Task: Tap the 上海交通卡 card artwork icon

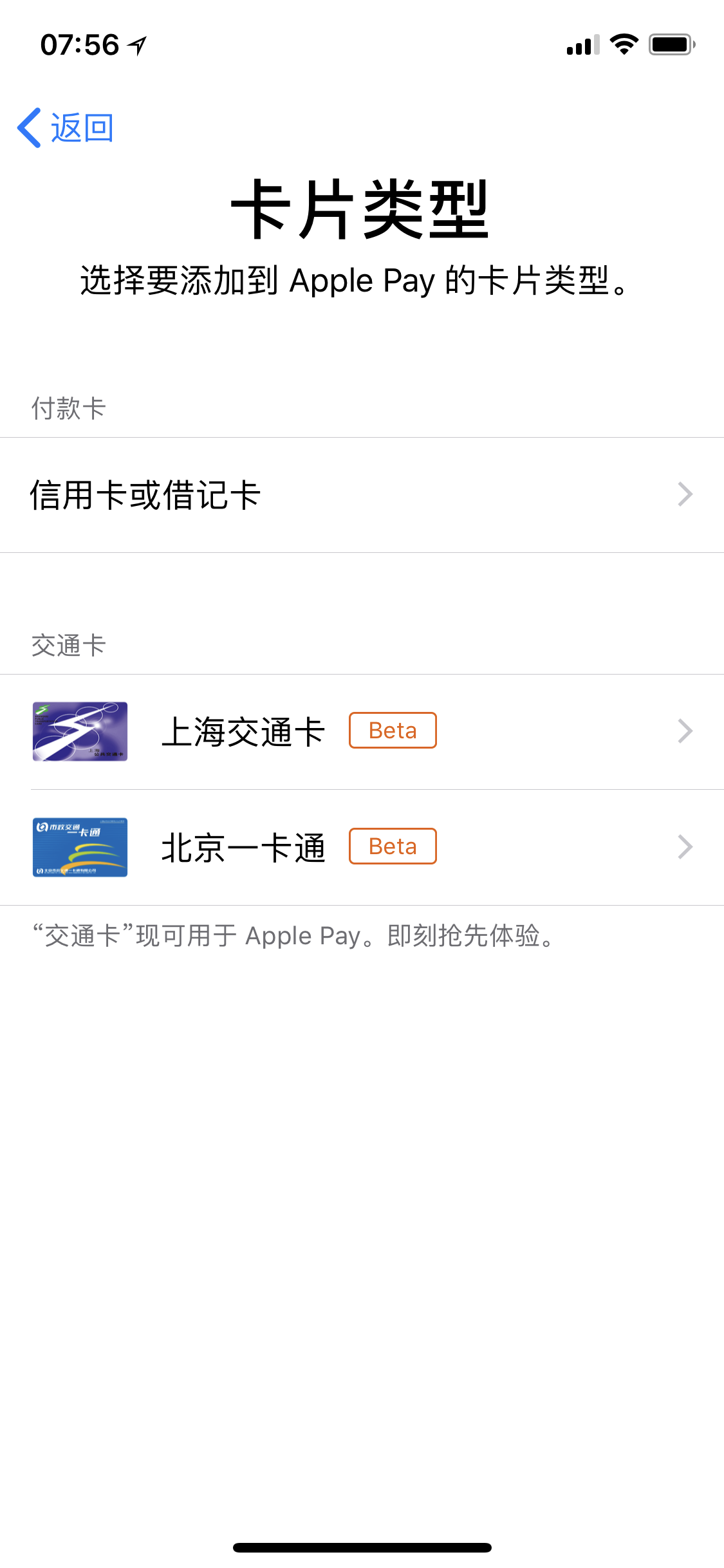Action: (79, 731)
